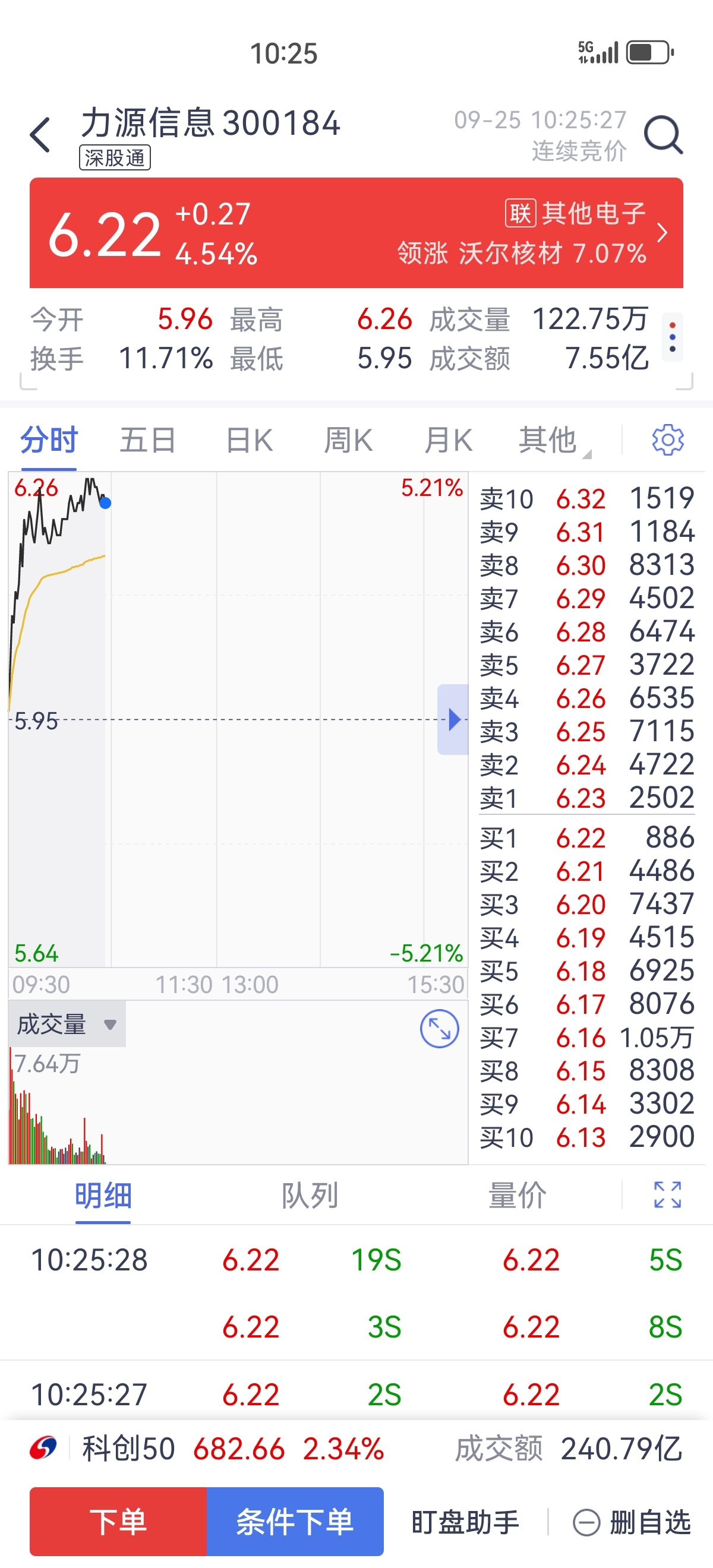Viewport: 713px width, 1568px height.
Task: Tap the 条件下单 button
Action: 295,1521
